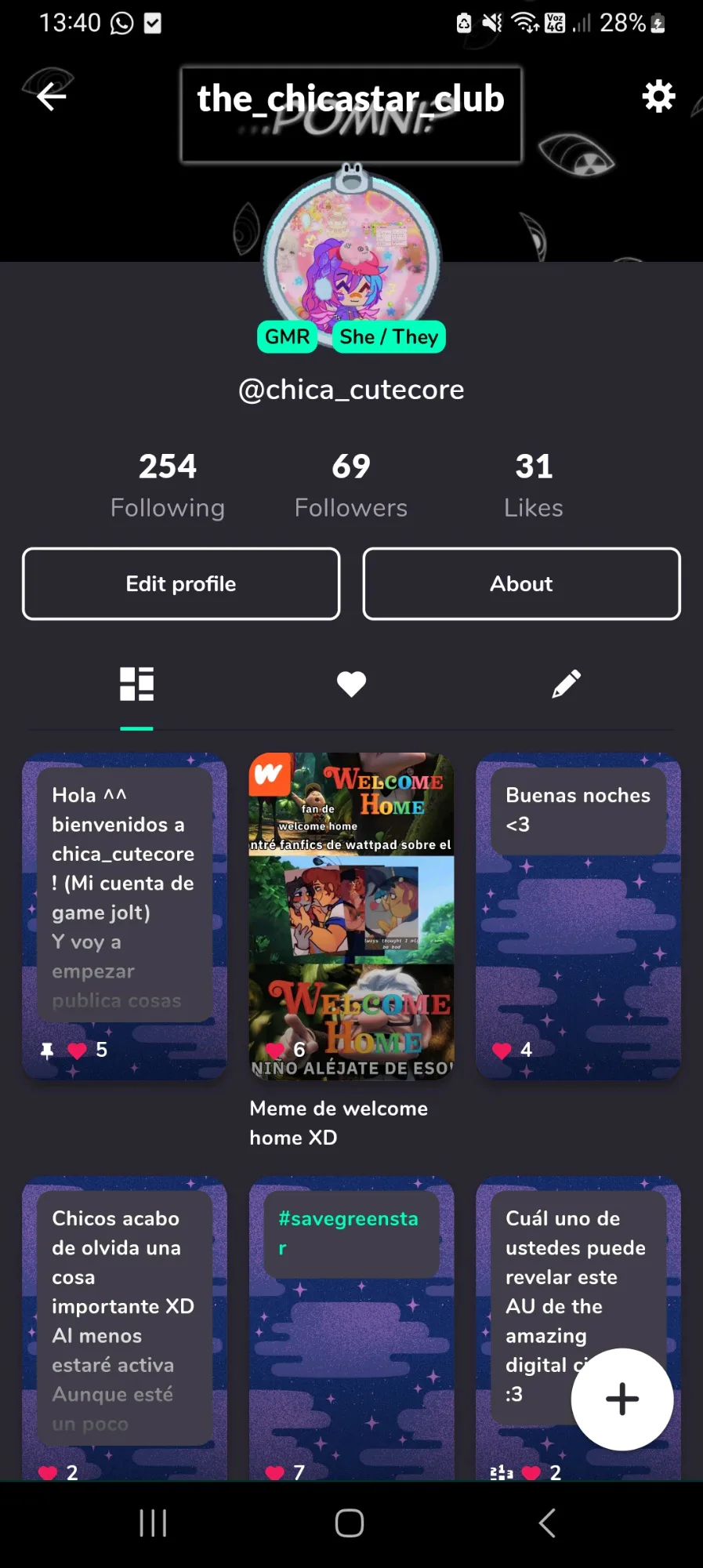View the 69 Followers list

coord(351,485)
